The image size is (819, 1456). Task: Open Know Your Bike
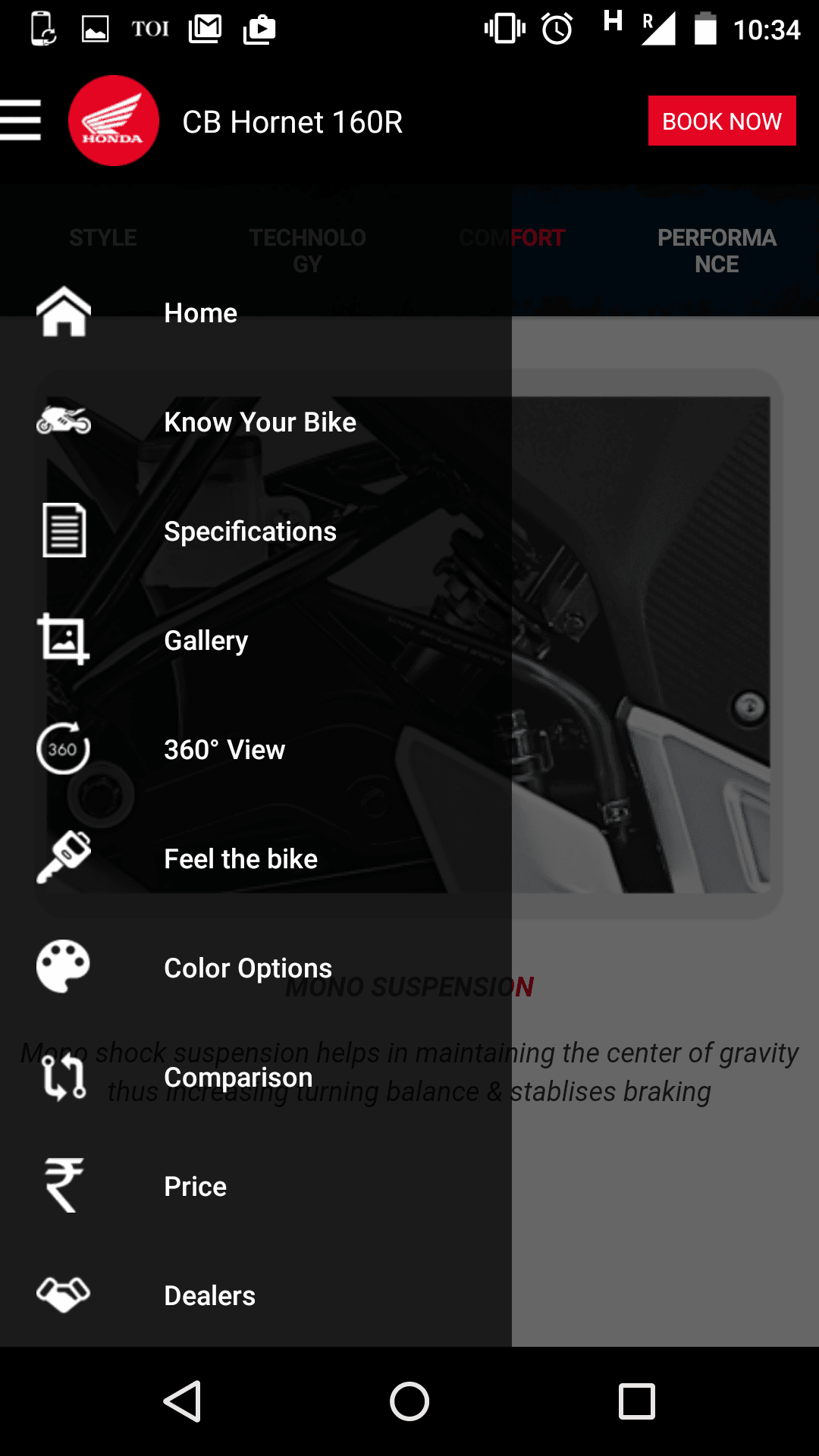click(259, 422)
